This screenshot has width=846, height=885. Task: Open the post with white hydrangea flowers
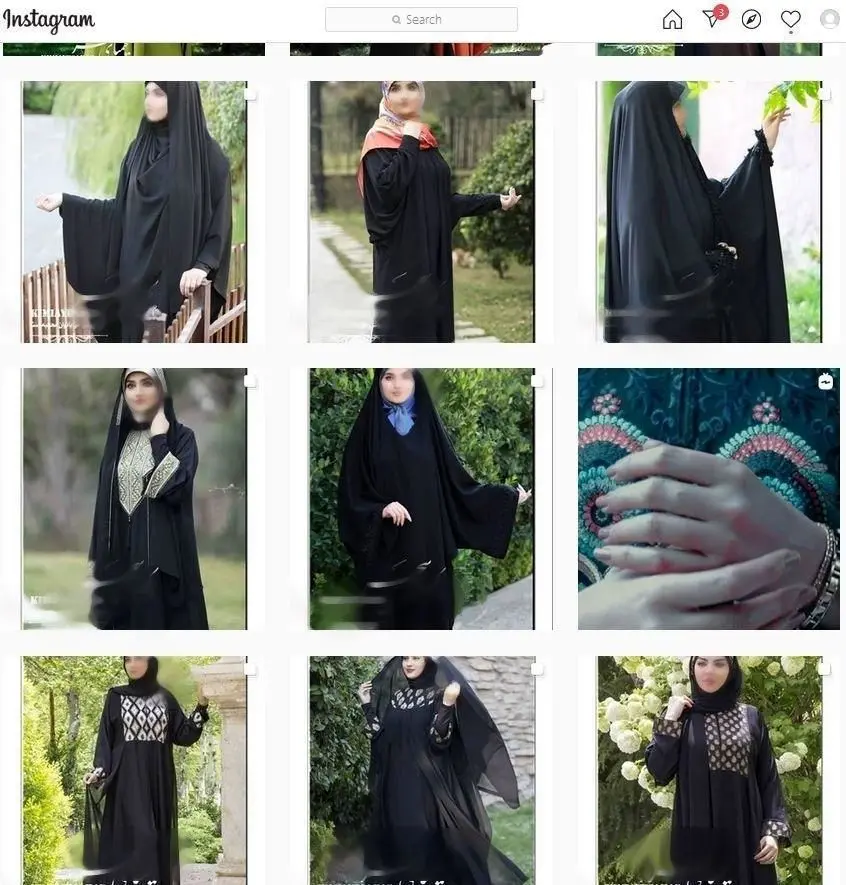[709, 770]
